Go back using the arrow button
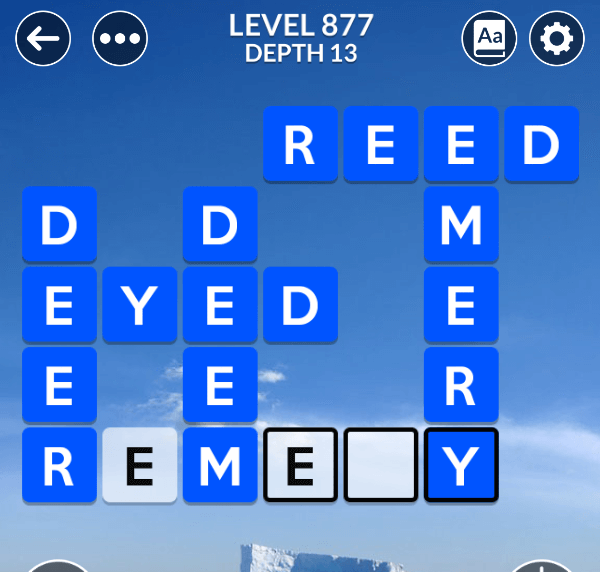This screenshot has height=572, width=600. click(43, 39)
